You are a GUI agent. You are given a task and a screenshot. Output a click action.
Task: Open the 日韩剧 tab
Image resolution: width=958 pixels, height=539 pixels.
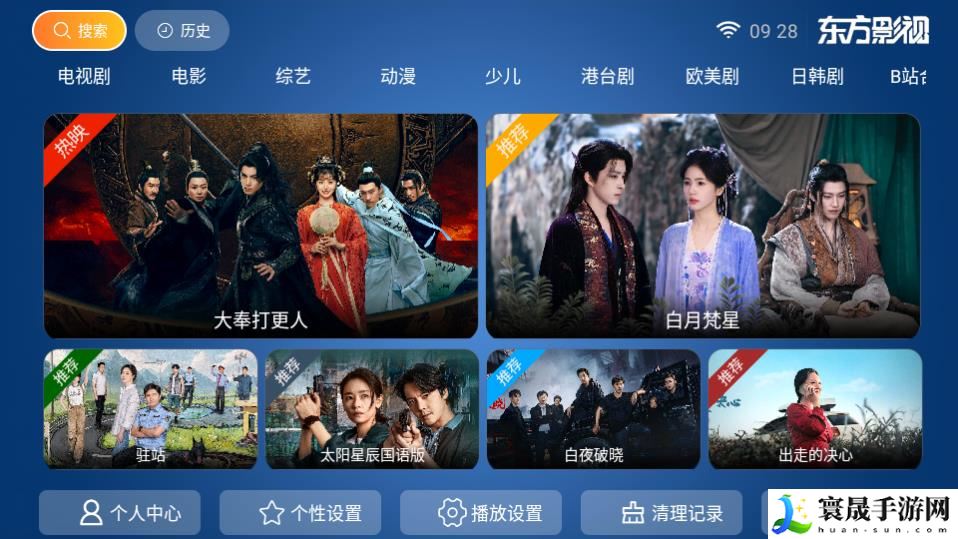817,76
